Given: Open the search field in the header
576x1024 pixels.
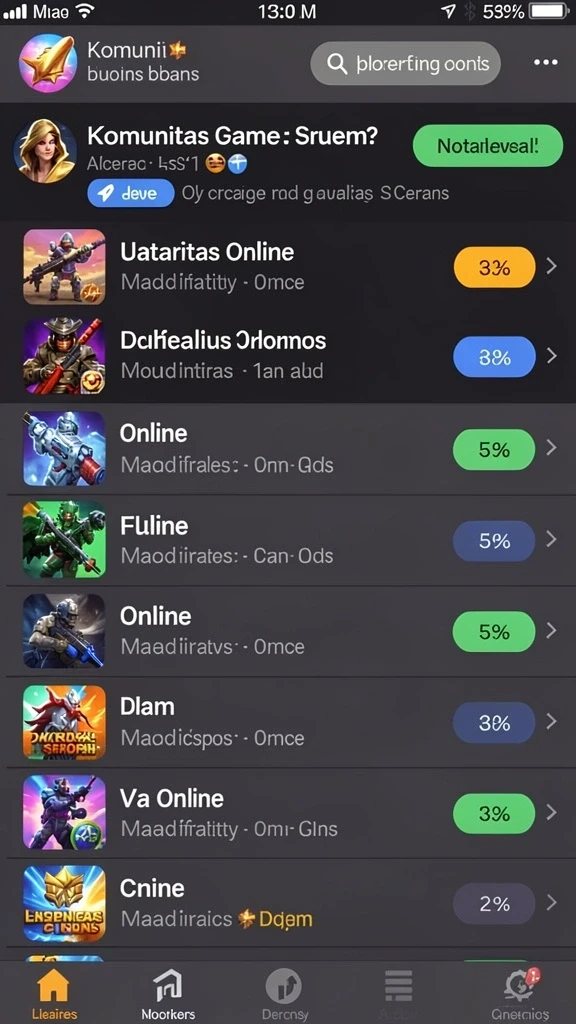Looking at the screenshot, I should coord(405,63).
